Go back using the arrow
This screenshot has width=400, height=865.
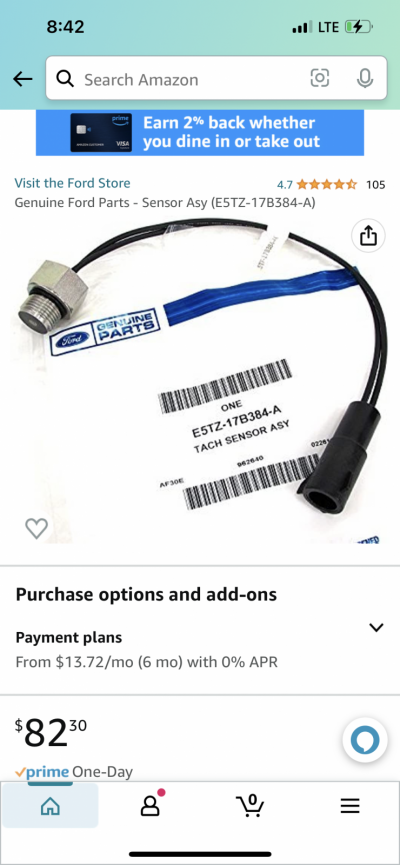point(23,79)
